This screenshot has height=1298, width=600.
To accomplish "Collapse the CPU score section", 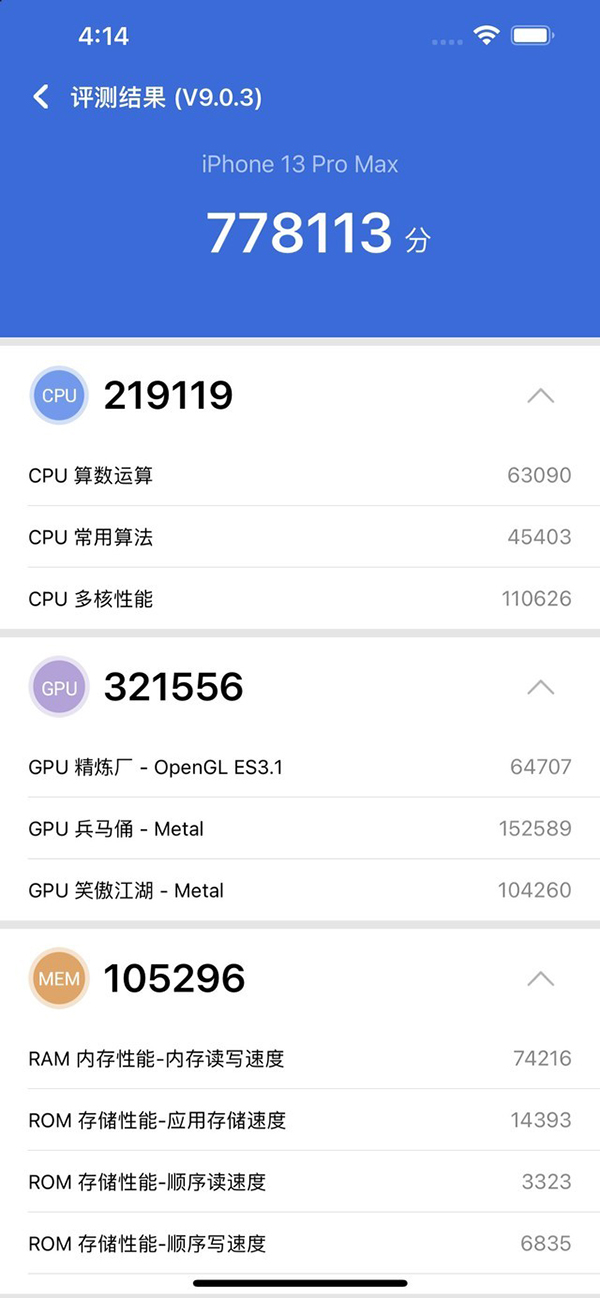I will [540, 396].
